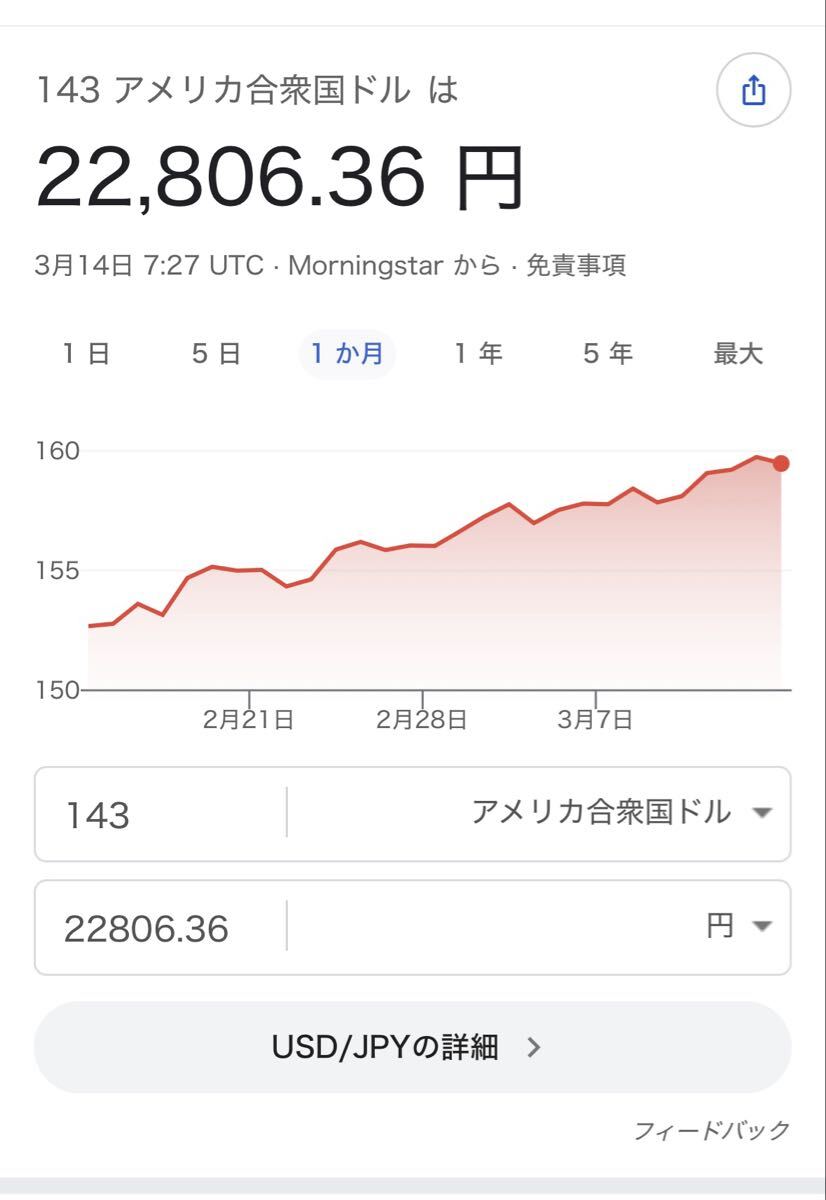Click the red endpoint dot on the chart
Image resolution: width=826 pixels, height=1200 pixels.
tap(780, 463)
